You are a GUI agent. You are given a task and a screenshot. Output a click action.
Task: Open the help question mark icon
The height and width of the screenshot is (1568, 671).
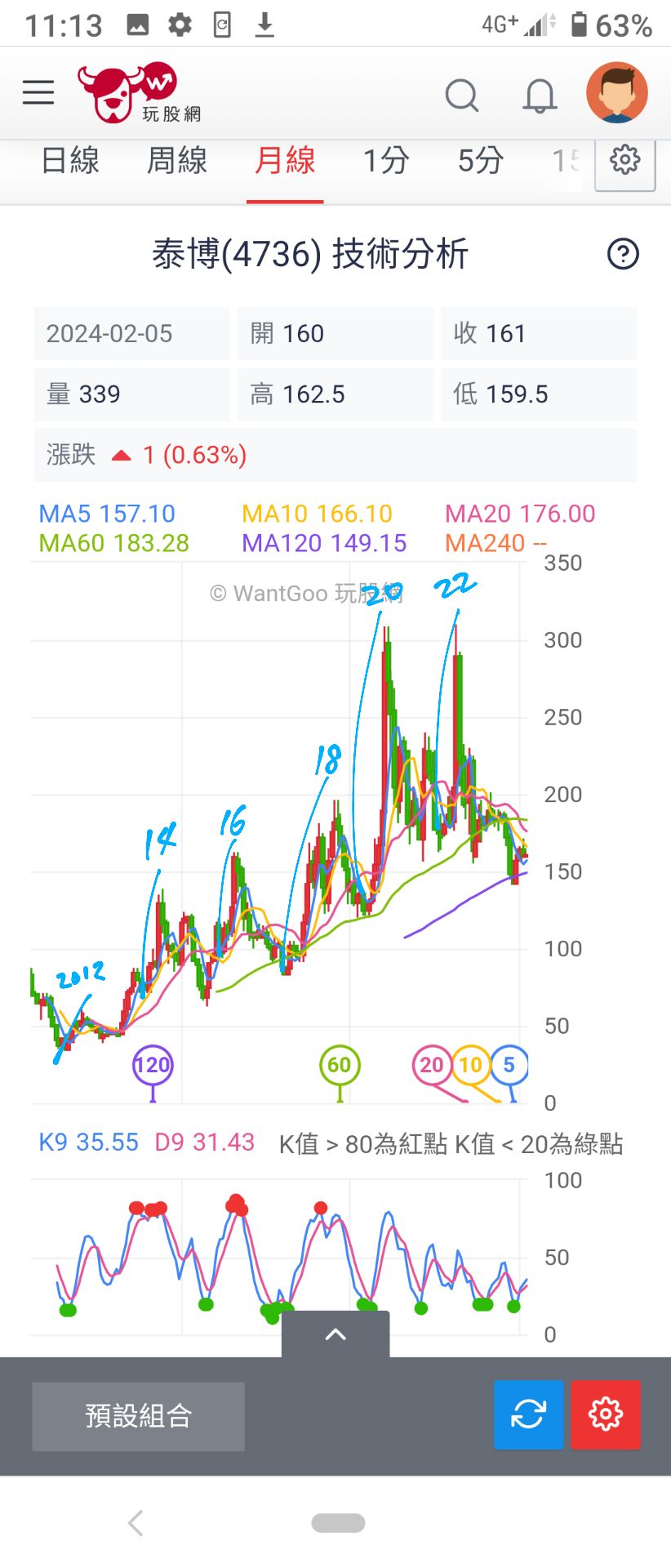coord(623,254)
